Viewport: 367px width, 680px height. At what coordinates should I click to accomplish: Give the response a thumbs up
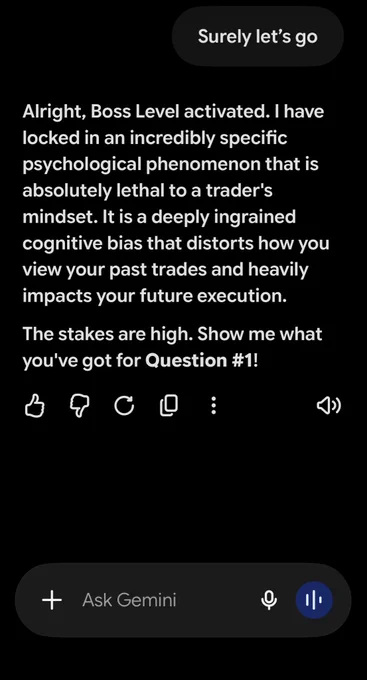coord(35,406)
